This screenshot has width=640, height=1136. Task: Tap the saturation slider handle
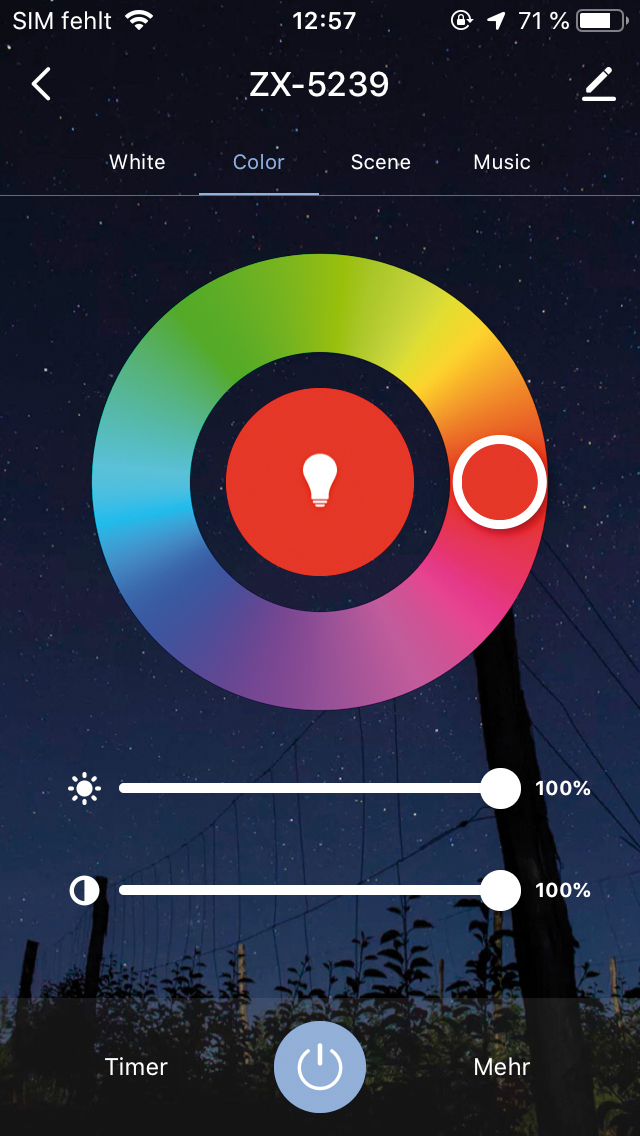point(499,890)
